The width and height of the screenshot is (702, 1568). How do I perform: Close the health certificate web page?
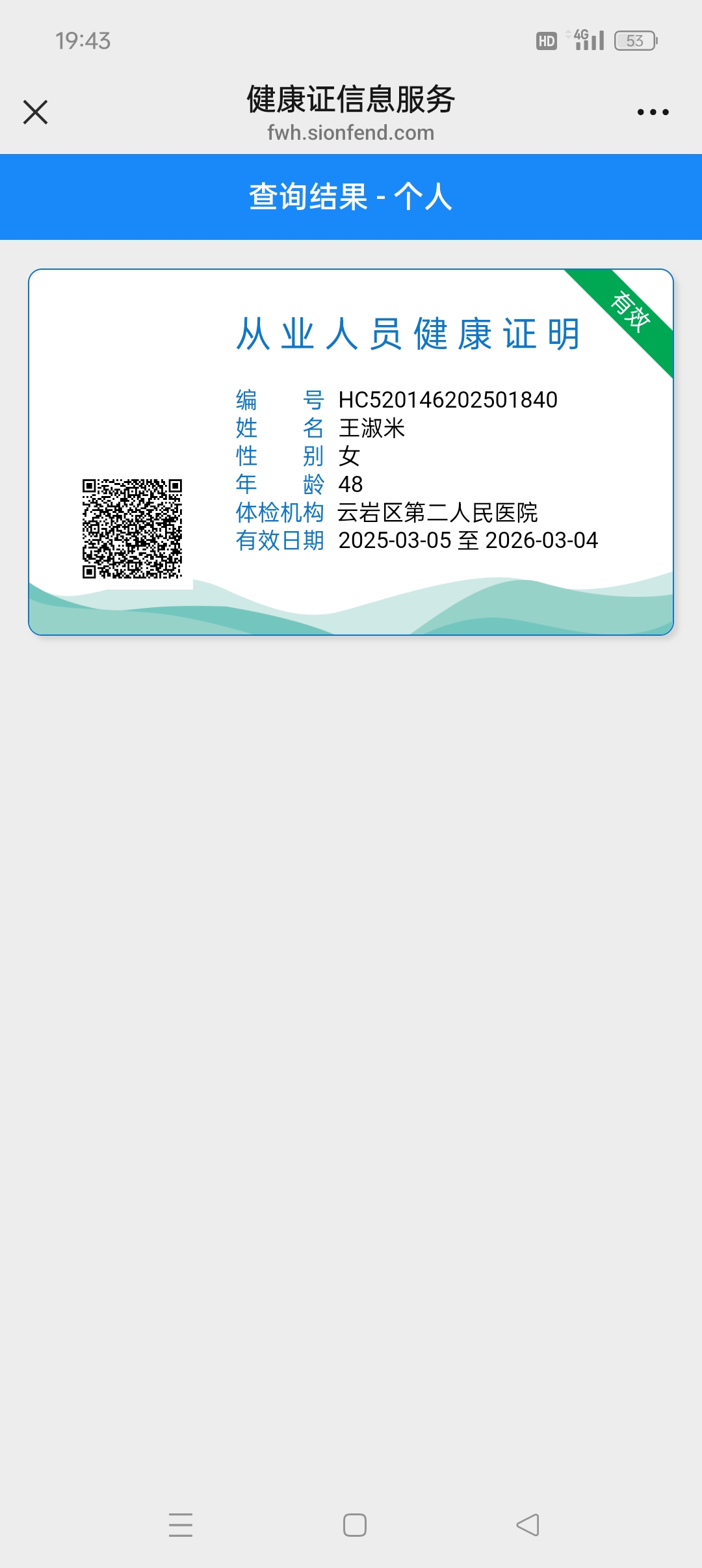coord(36,112)
